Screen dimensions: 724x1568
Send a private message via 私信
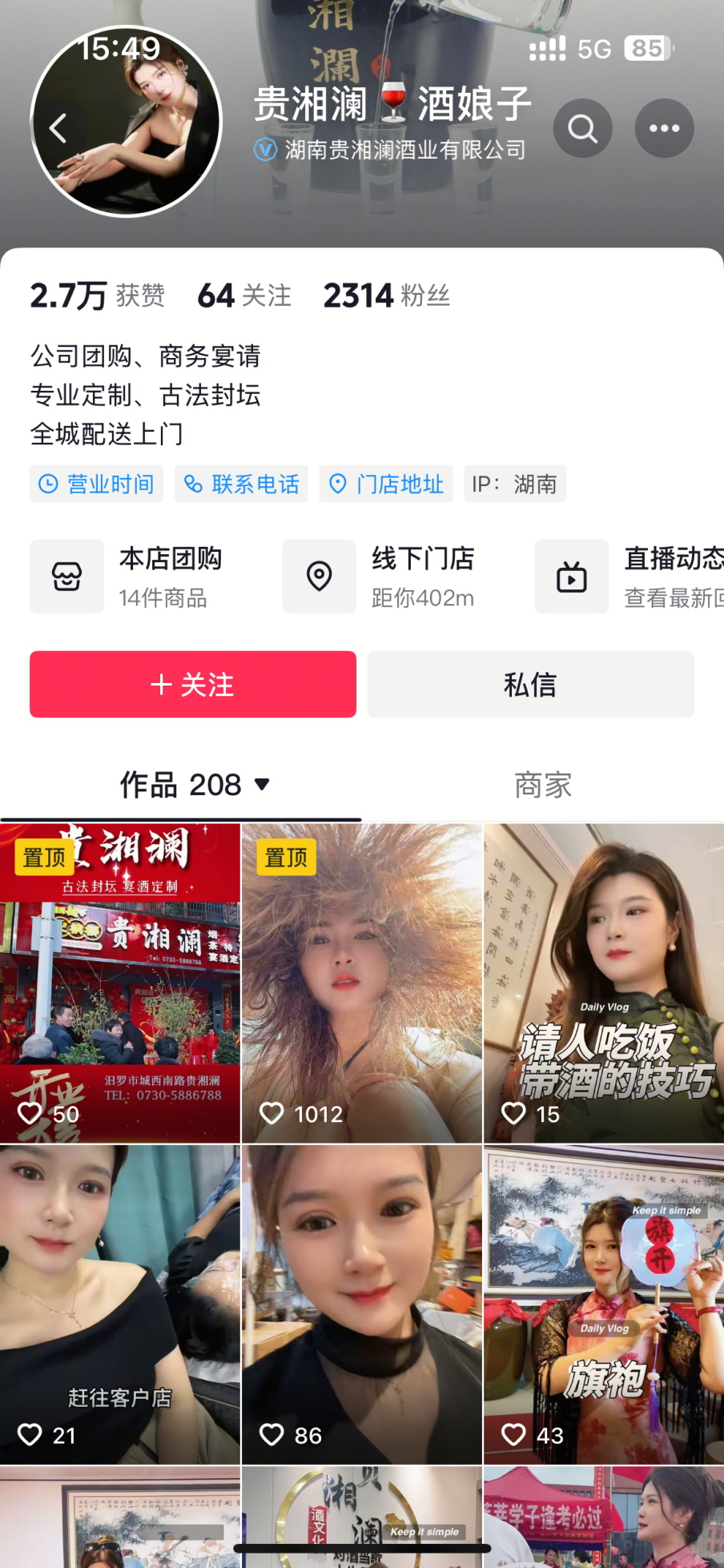coord(530,685)
